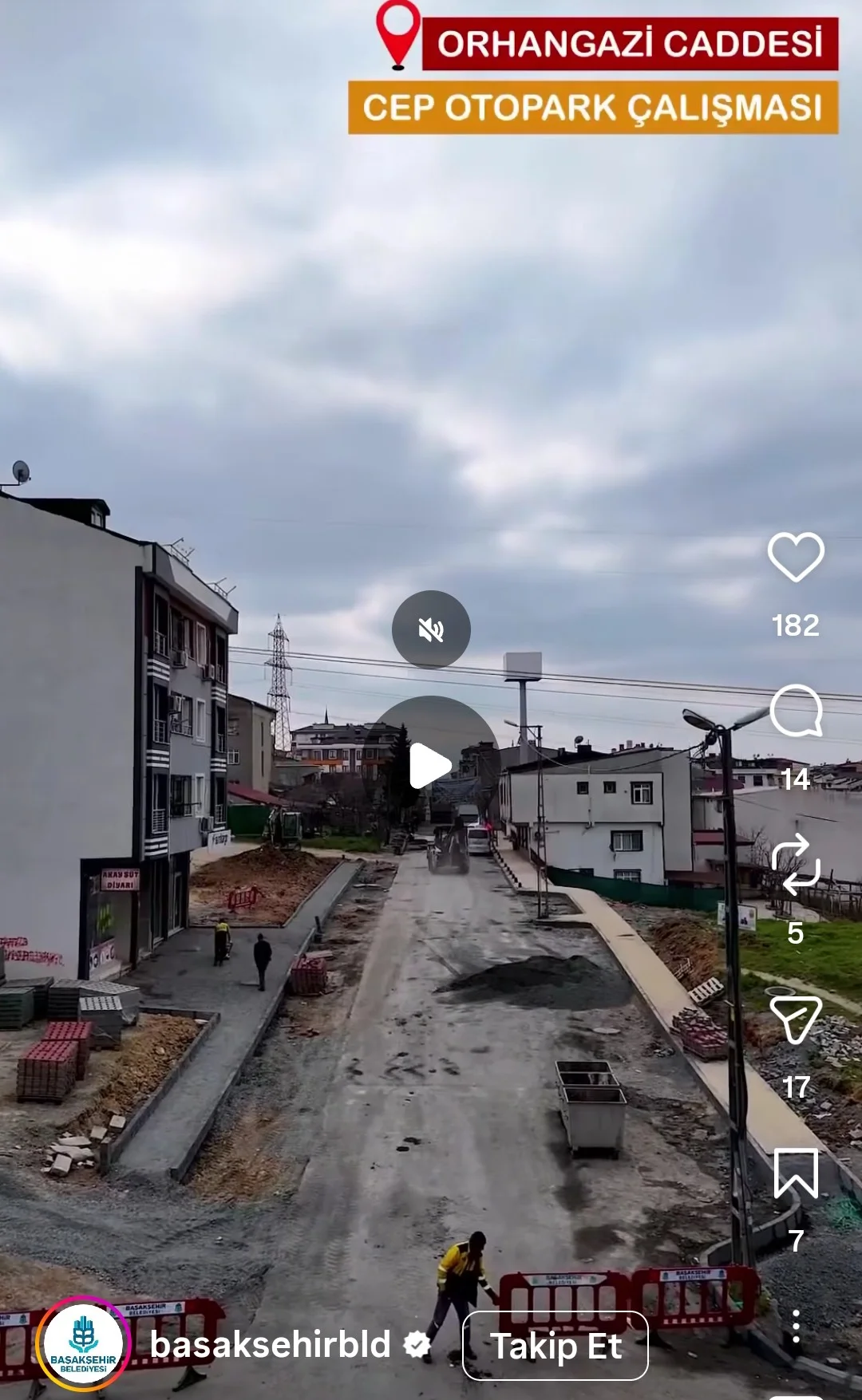Repost this reel
Screen dimensions: 862x1400
point(796,865)
